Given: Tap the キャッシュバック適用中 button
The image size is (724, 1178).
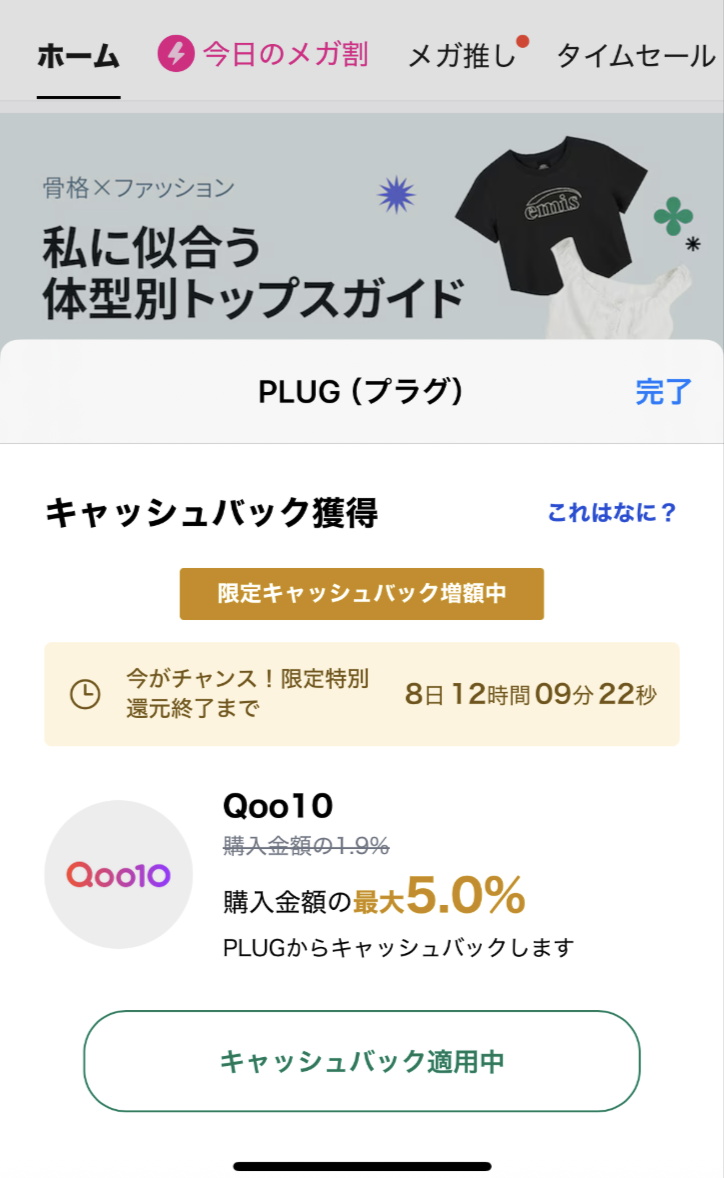Looking at the screenshot, I should click(361, 1061).
